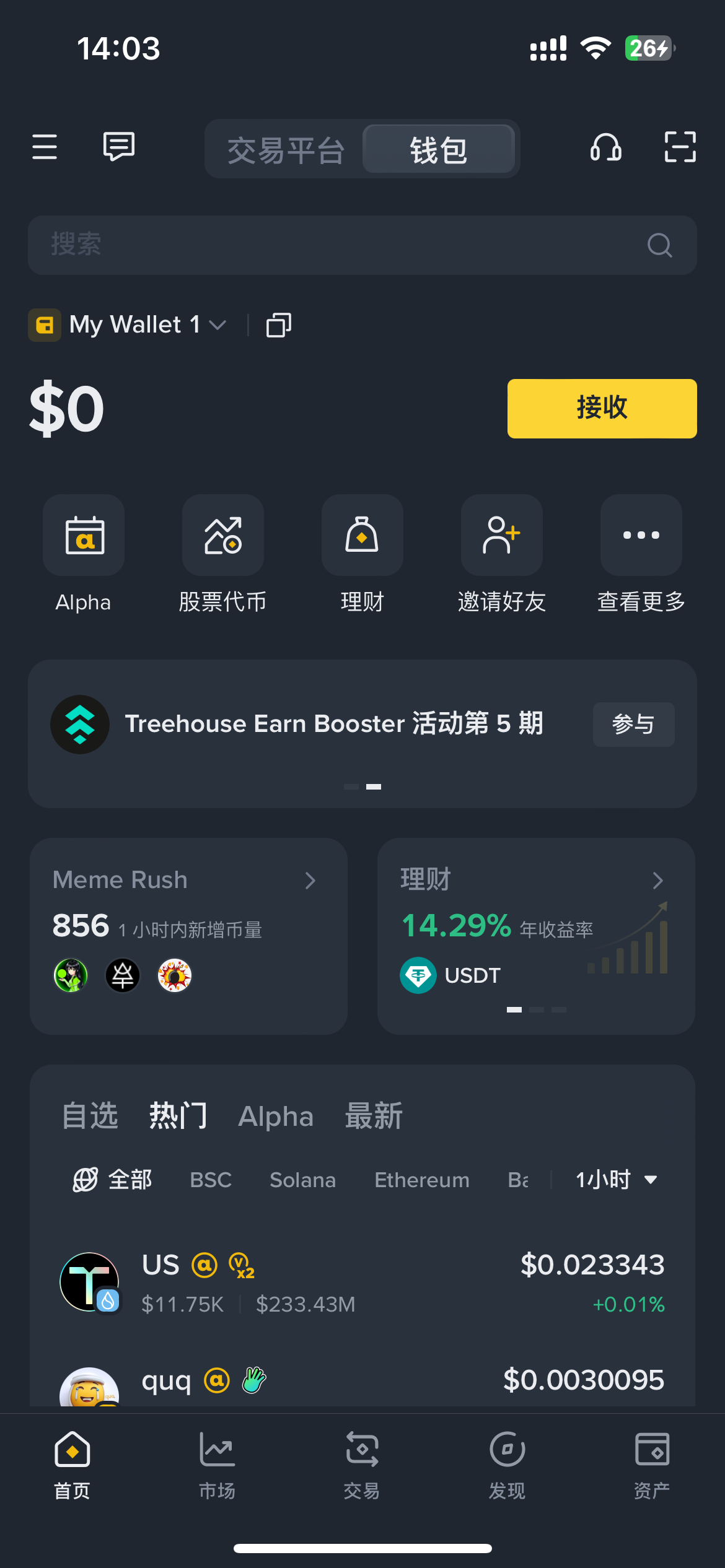Join Treehouse Earn Booster via 参与
Image resolution: width=725 pixels, height=1568 pixels.
pyautogui.click(x=633, y=724)
